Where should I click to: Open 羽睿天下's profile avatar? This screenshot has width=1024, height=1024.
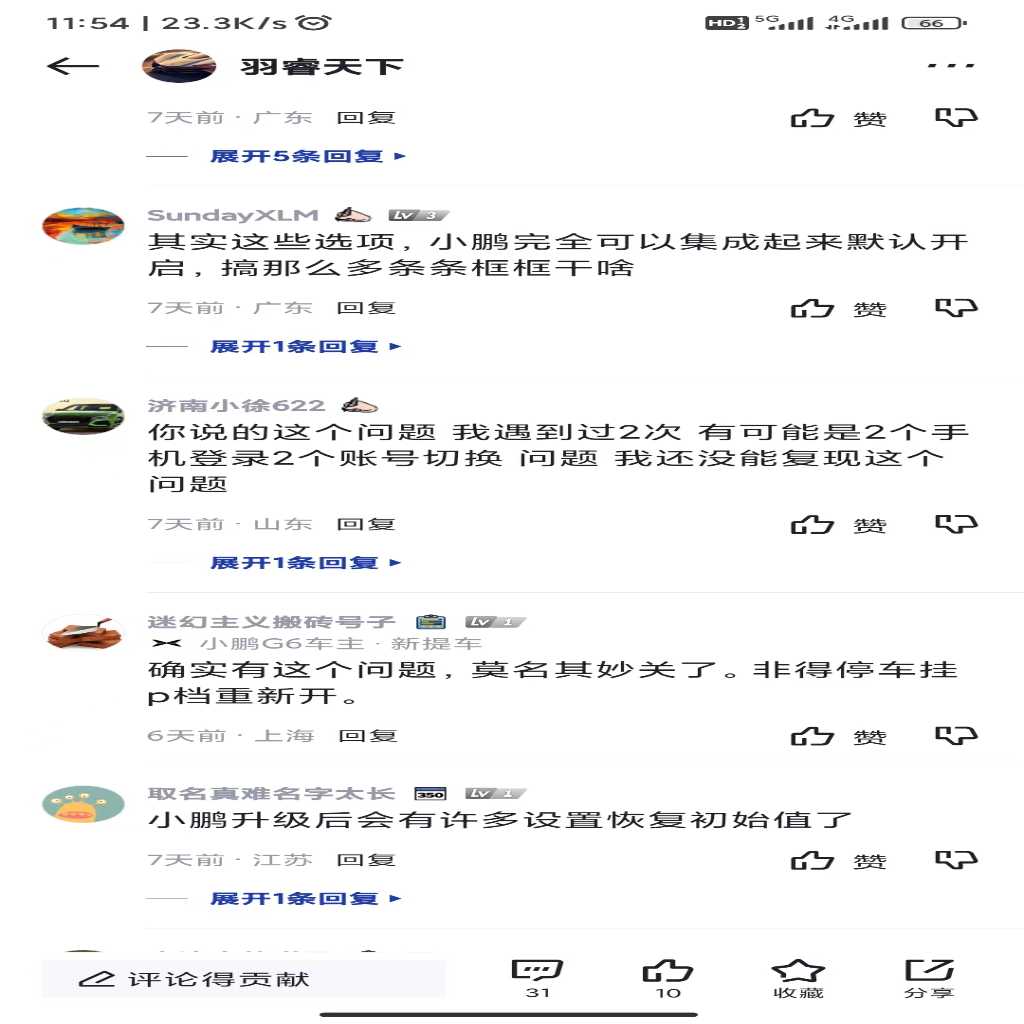179,67
